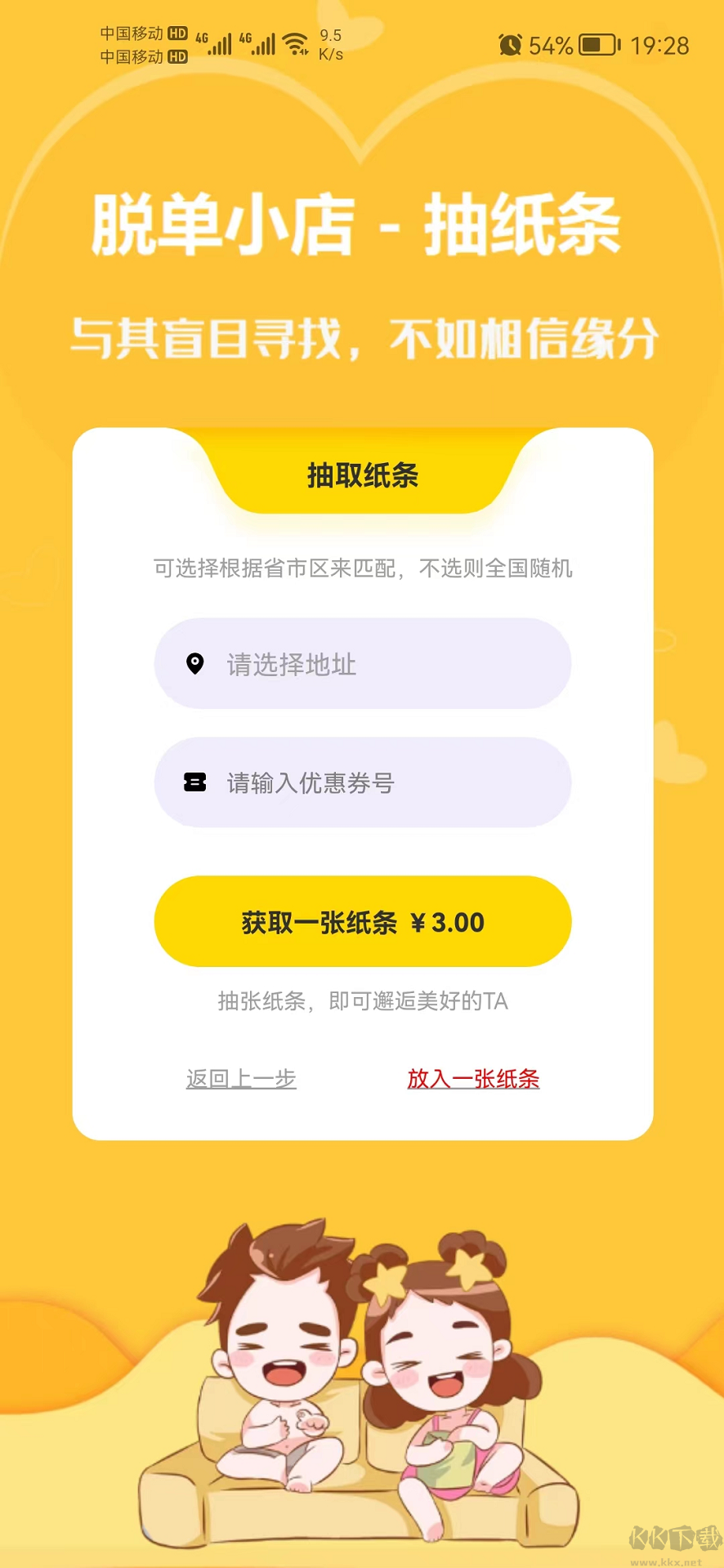Screen dimensions: 724x1568
Task: Select the 抽取纸条 header tab
Action: (360, 474)
